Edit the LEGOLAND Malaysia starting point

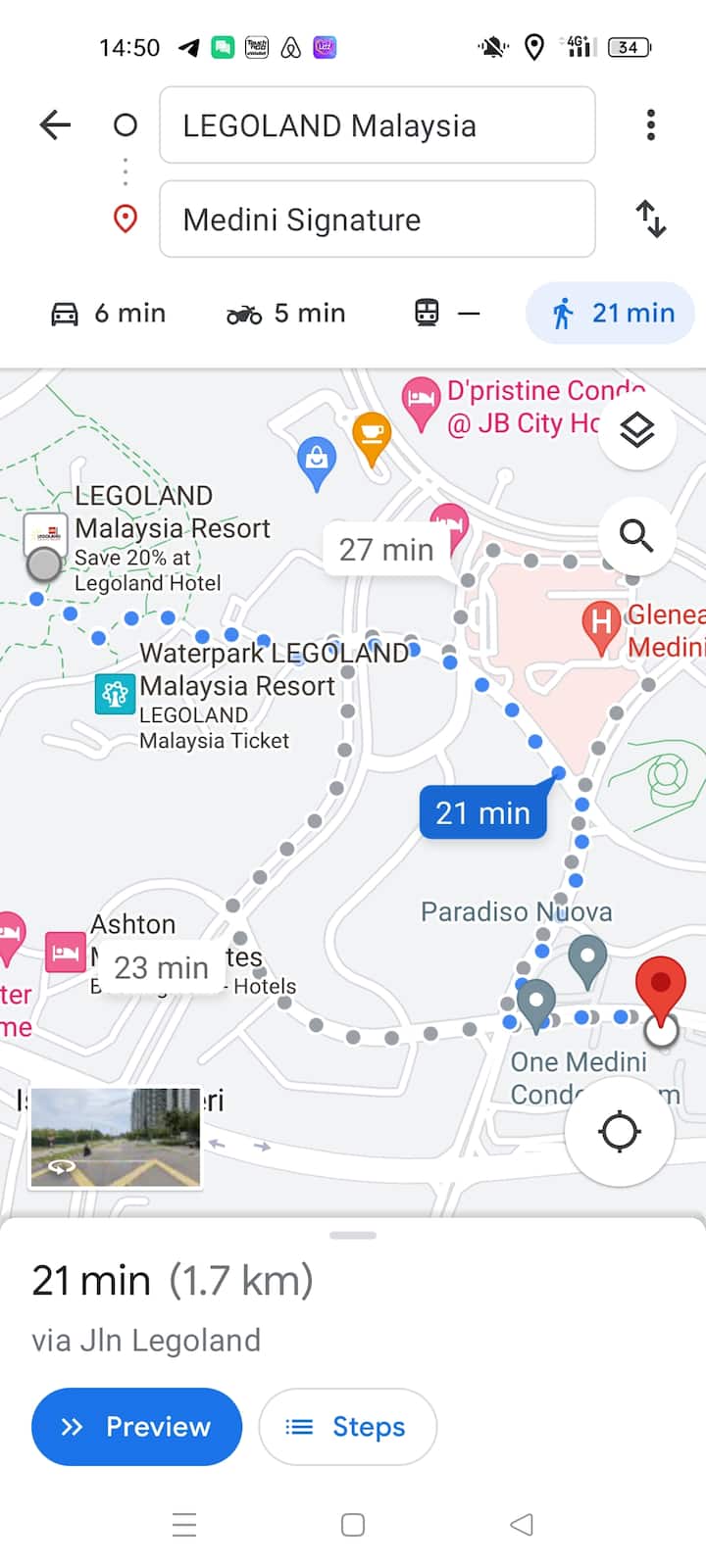(377, 125)
